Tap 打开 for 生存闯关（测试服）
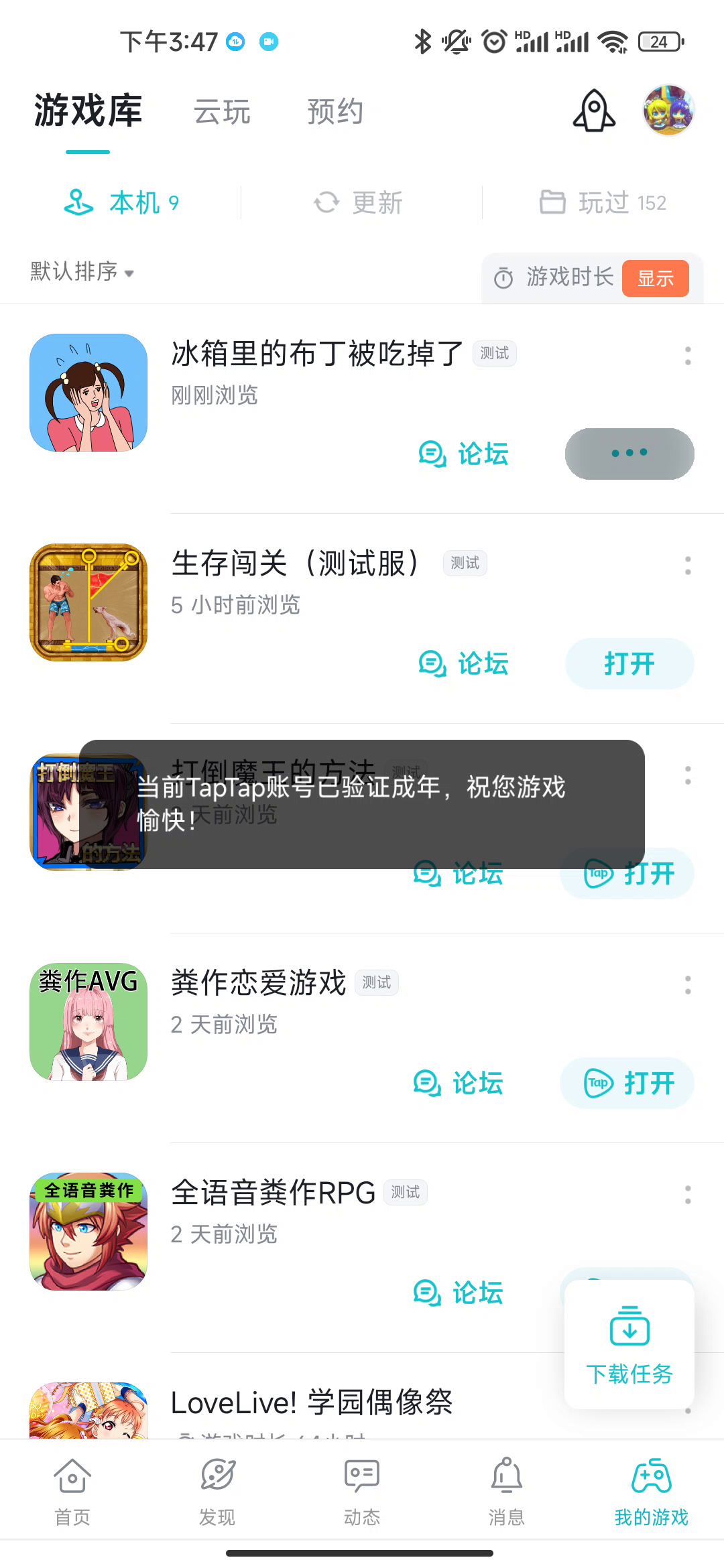The width and height of the screenshot is (724, 1568). [x=629, y=664]
